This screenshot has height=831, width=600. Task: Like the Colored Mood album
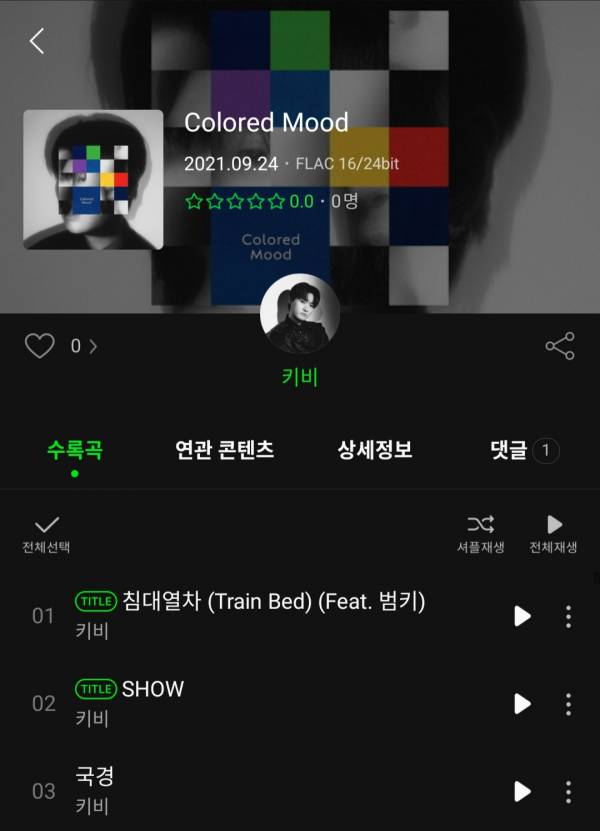point(39,346)
